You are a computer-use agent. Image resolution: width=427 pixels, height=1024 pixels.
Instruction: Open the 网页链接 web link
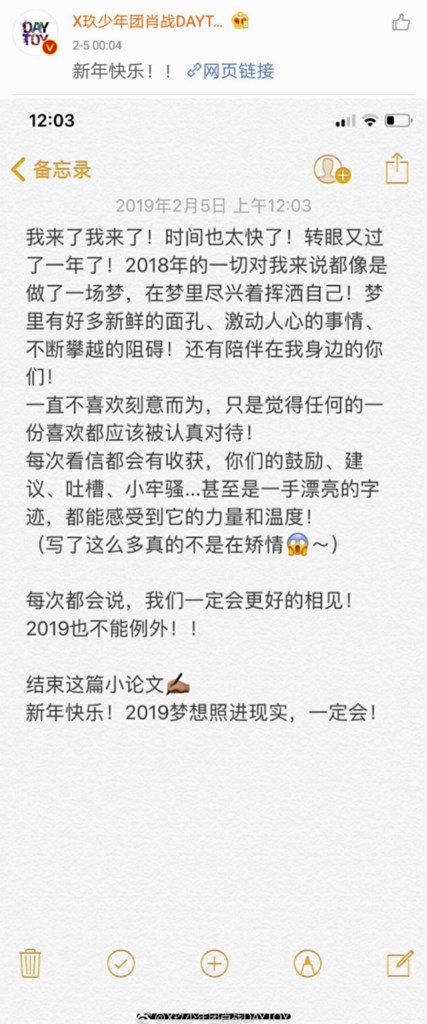[230, 71]
